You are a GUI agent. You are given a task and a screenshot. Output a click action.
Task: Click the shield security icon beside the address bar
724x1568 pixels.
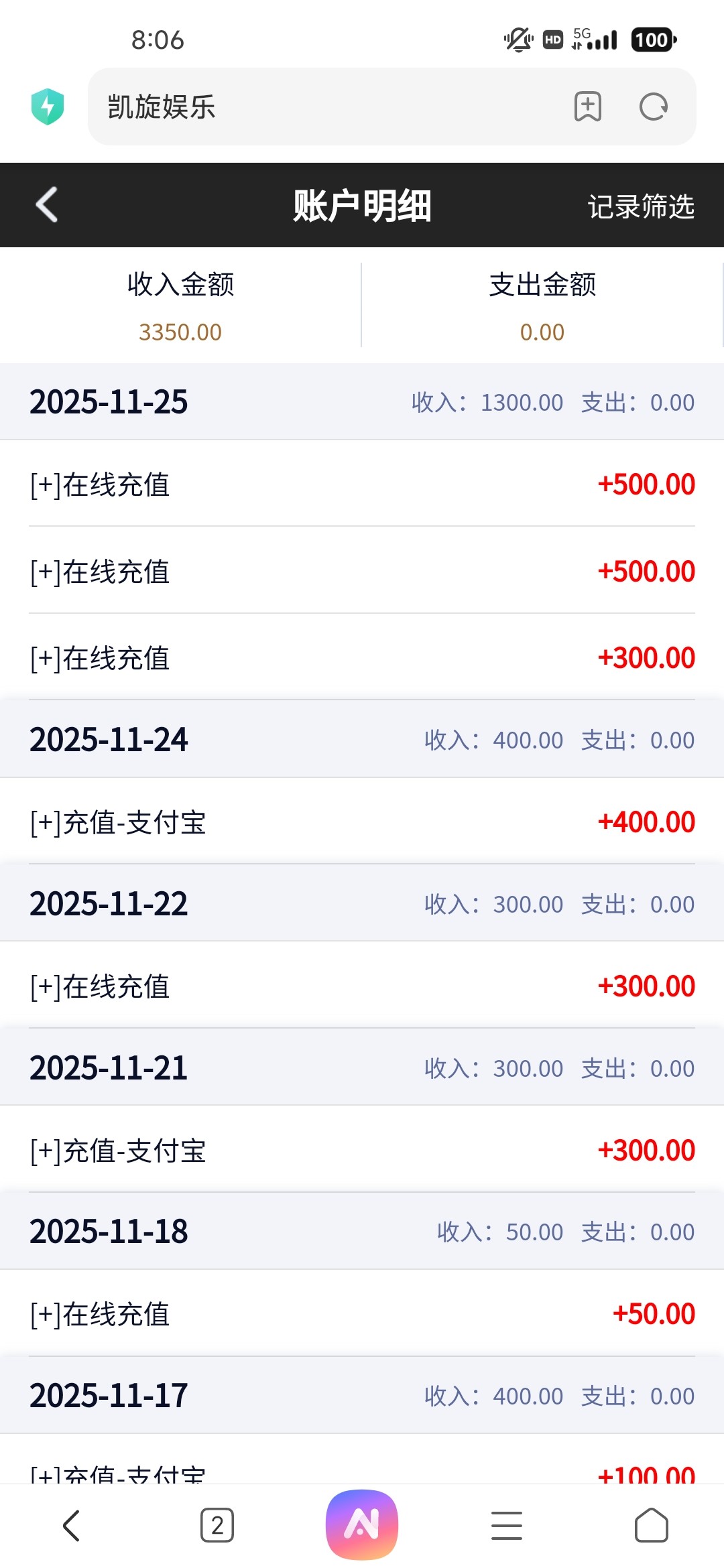48,105
